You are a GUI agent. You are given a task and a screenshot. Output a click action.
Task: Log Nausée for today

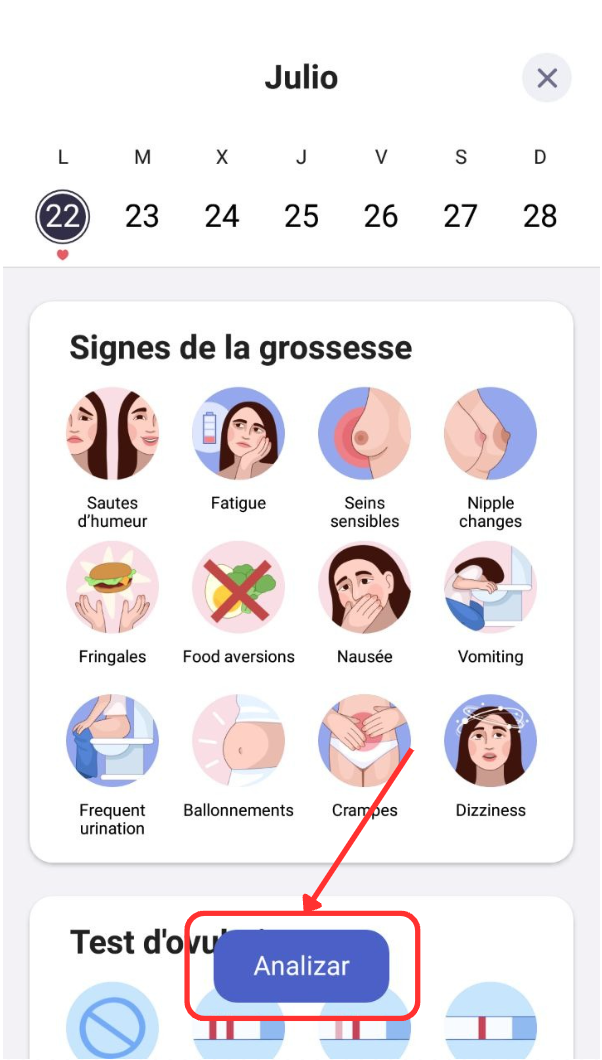[364, 589]
